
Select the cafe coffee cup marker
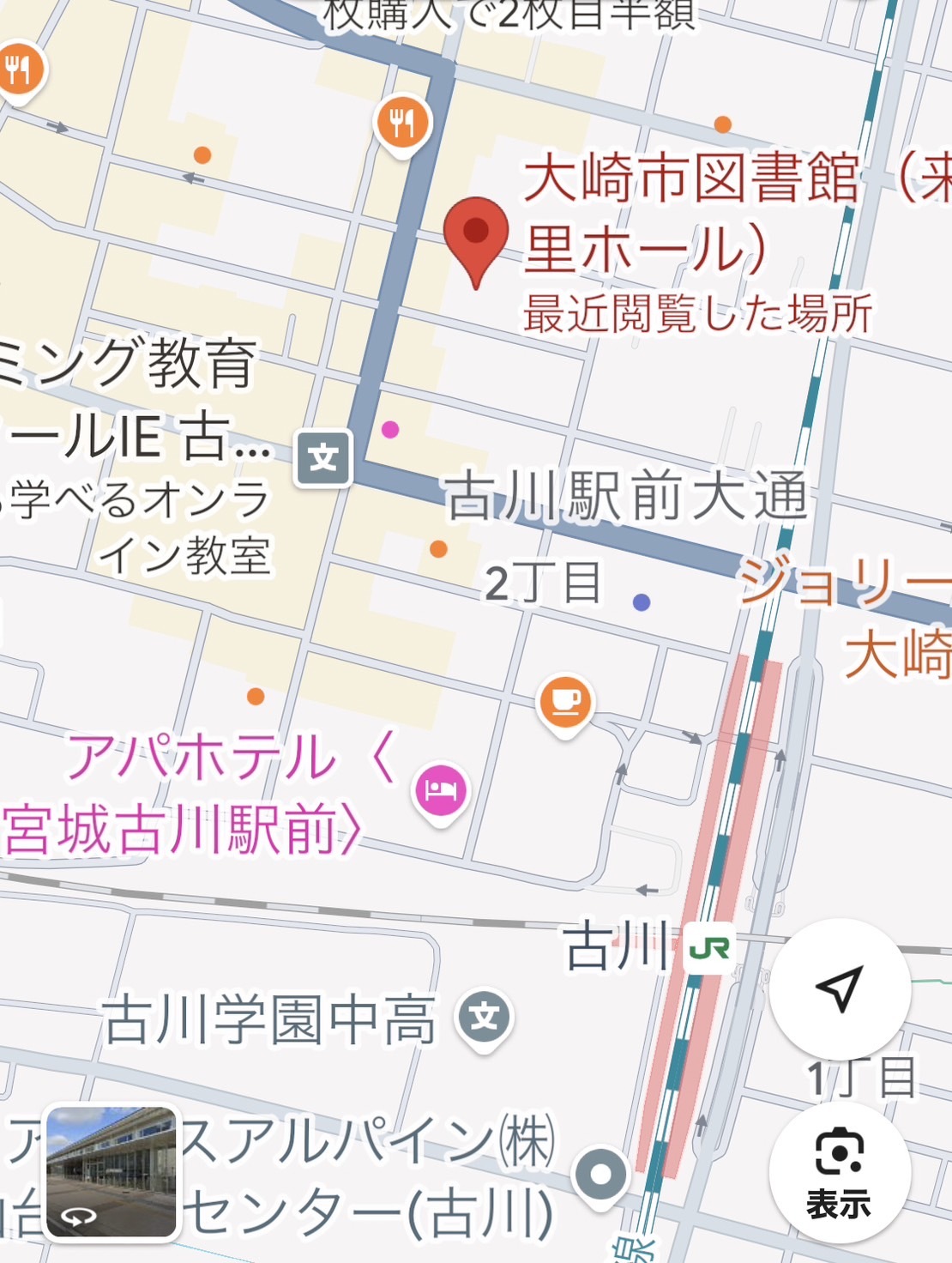click(565, 702)
